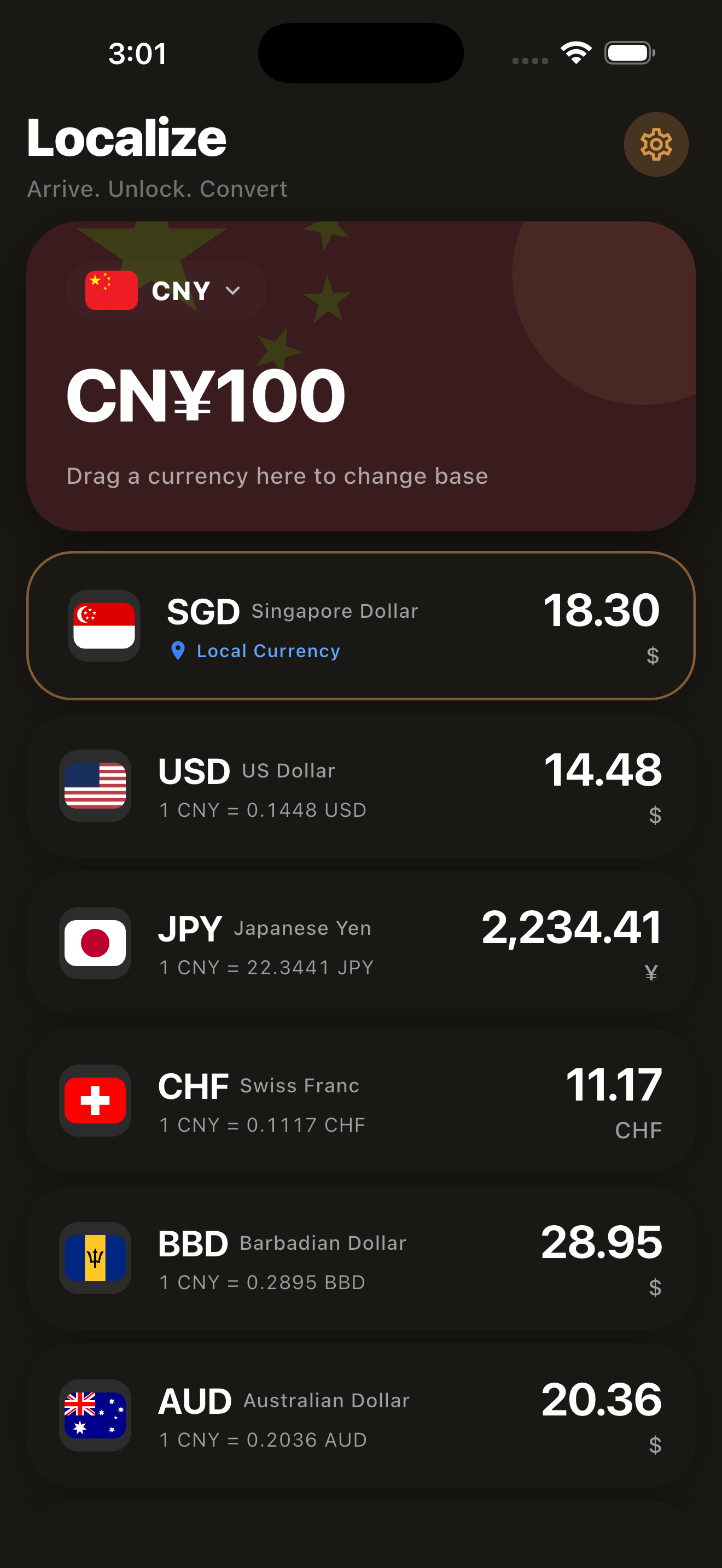Edit the CN¥100 base amount

(x=206, y=396)
